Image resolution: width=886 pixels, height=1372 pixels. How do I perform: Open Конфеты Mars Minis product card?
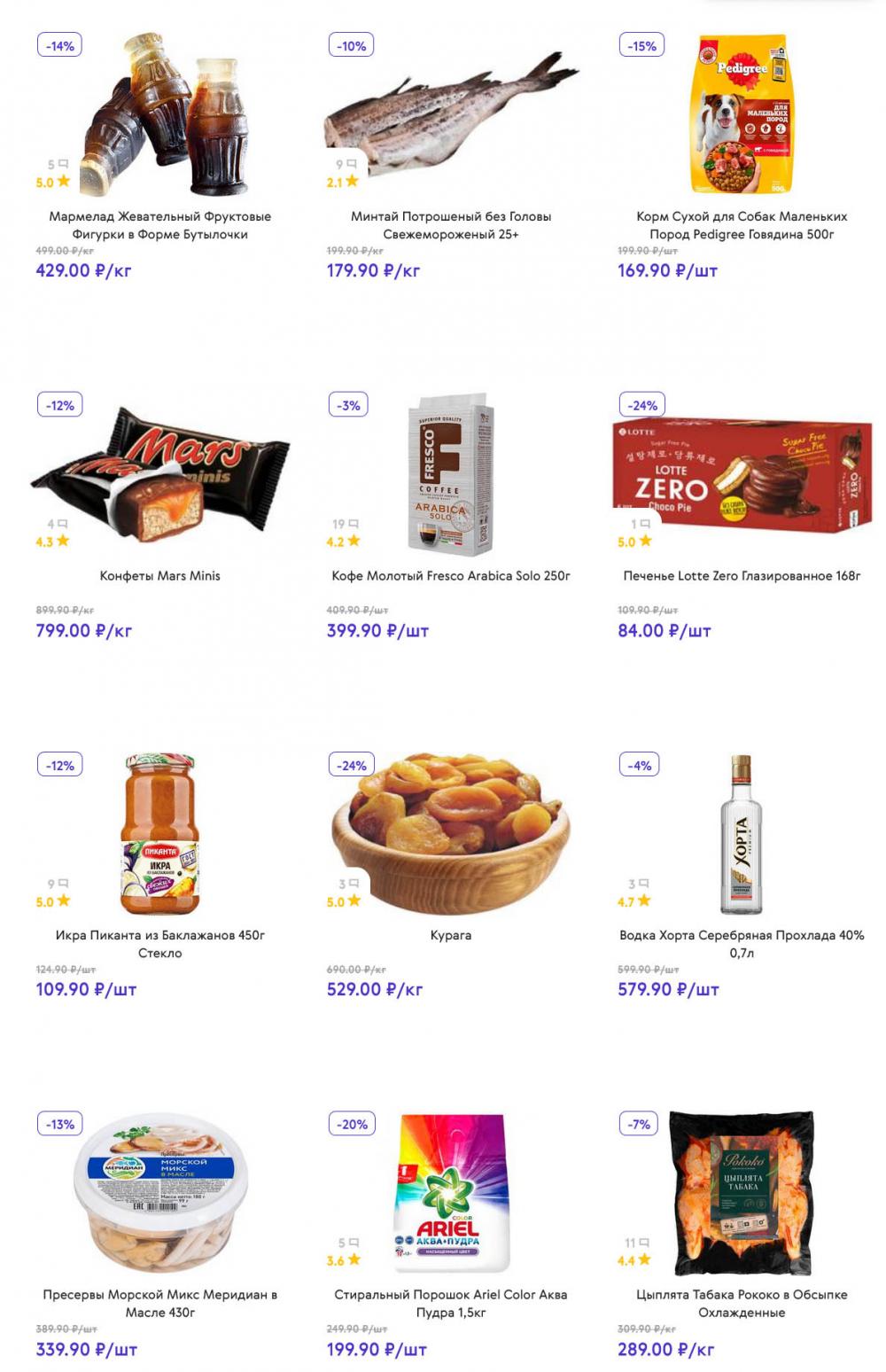[159, 575]
